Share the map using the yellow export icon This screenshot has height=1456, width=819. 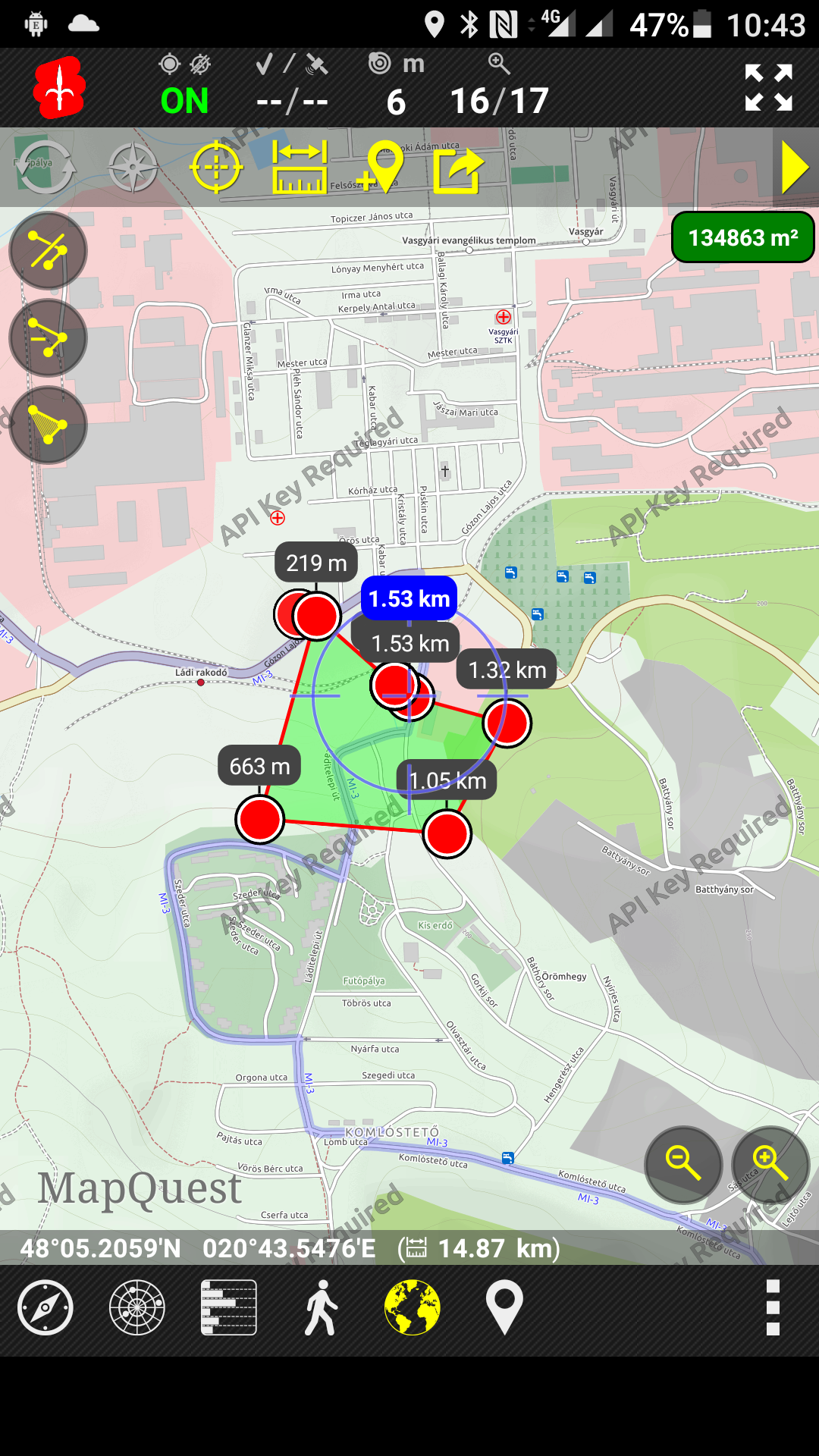[x=458, y=170]
